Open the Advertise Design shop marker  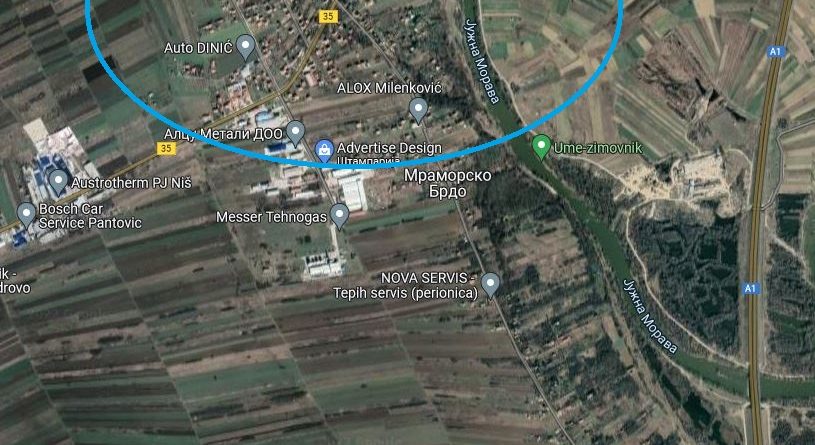324,149
